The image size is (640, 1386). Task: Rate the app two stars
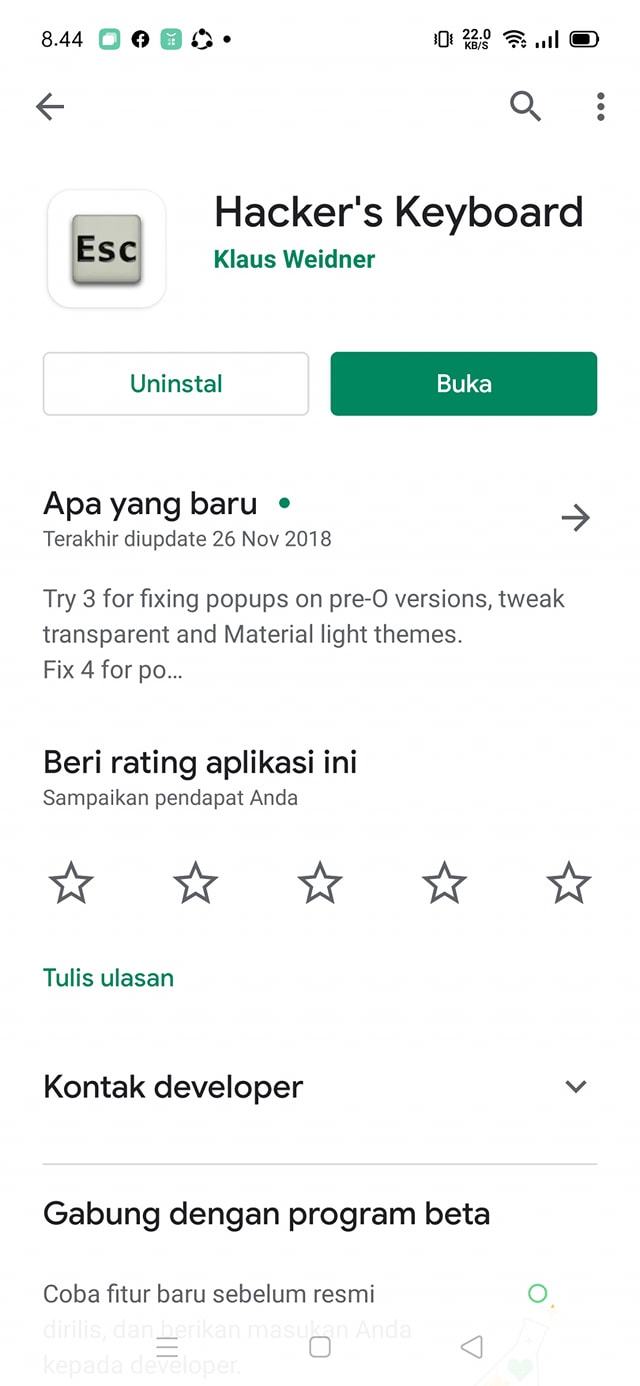coord(195,884)
